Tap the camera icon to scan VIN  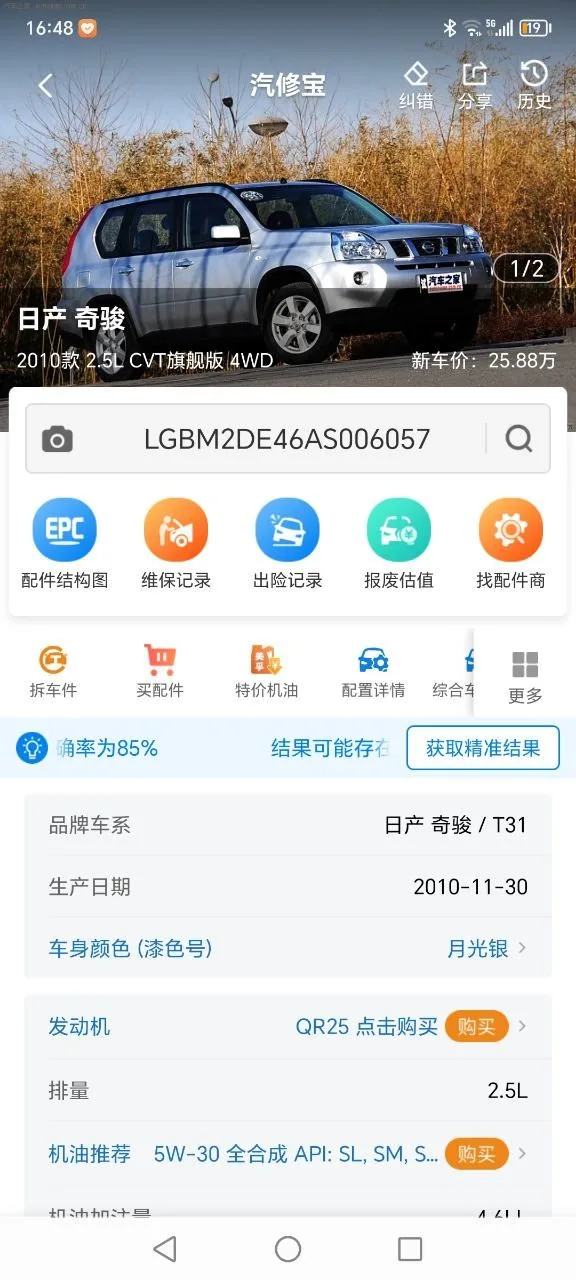(57, 438)
